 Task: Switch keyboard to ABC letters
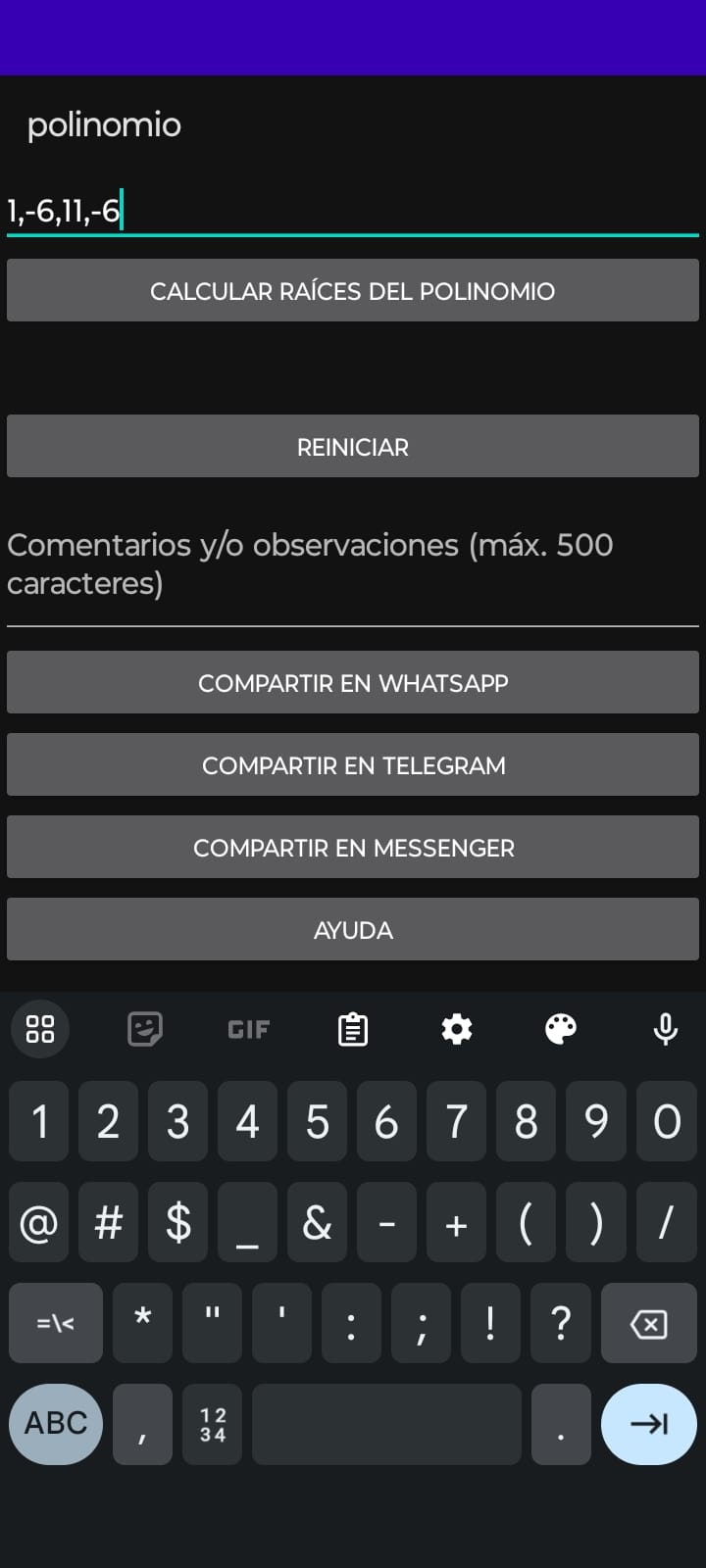click(56, 1423)
